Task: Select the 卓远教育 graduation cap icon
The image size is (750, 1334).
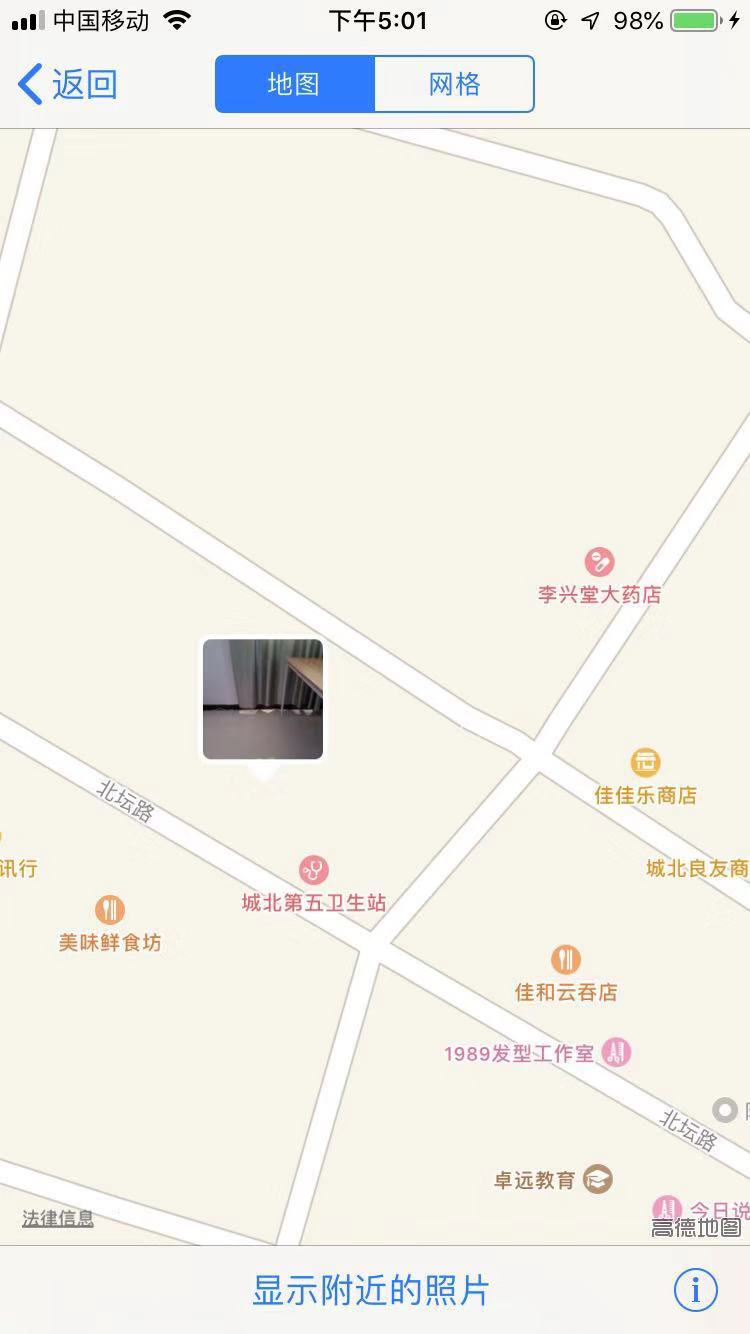Action: pyautogui.click(x=596, y=1178)
